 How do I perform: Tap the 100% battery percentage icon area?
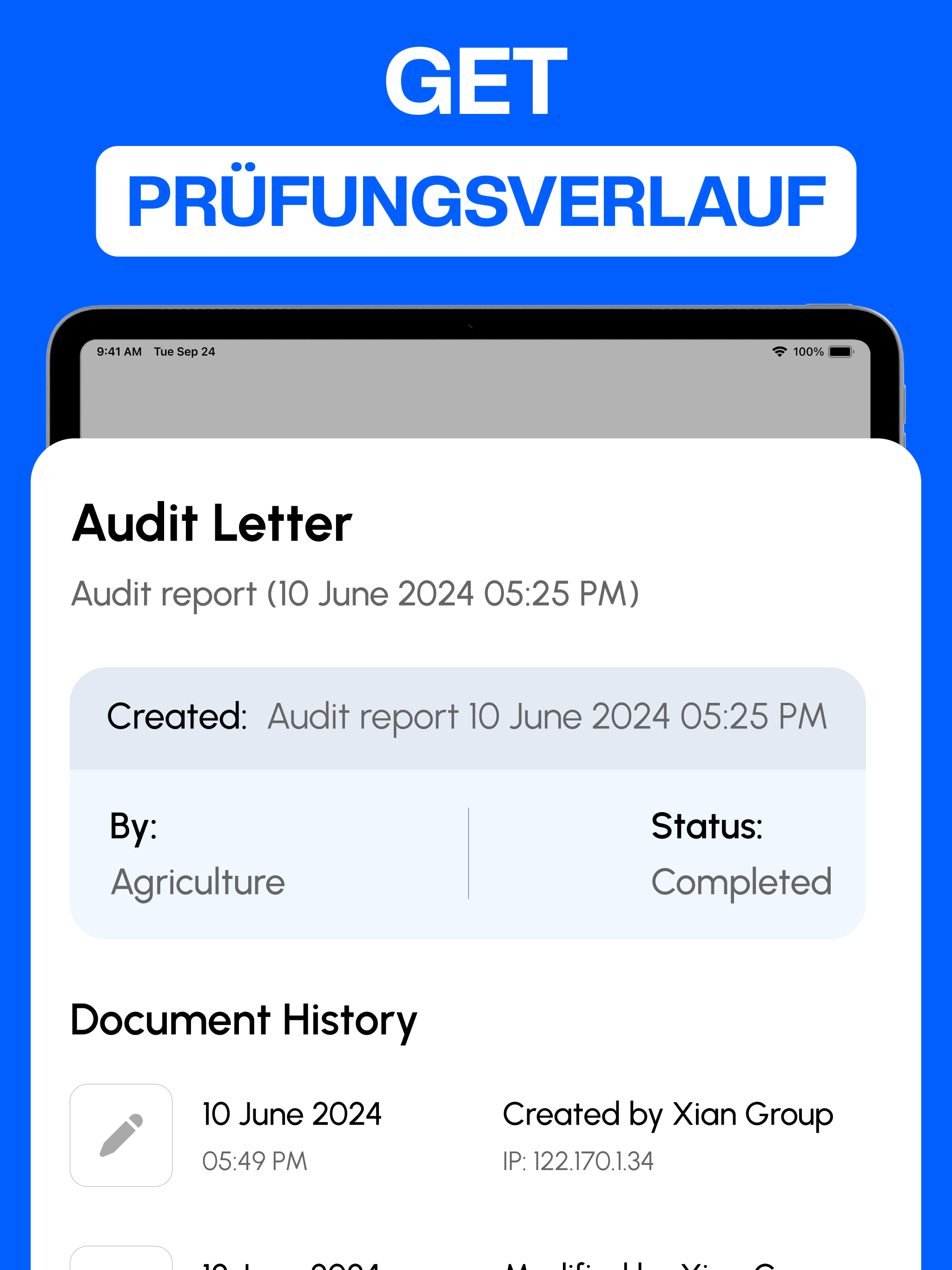[808, 352]
